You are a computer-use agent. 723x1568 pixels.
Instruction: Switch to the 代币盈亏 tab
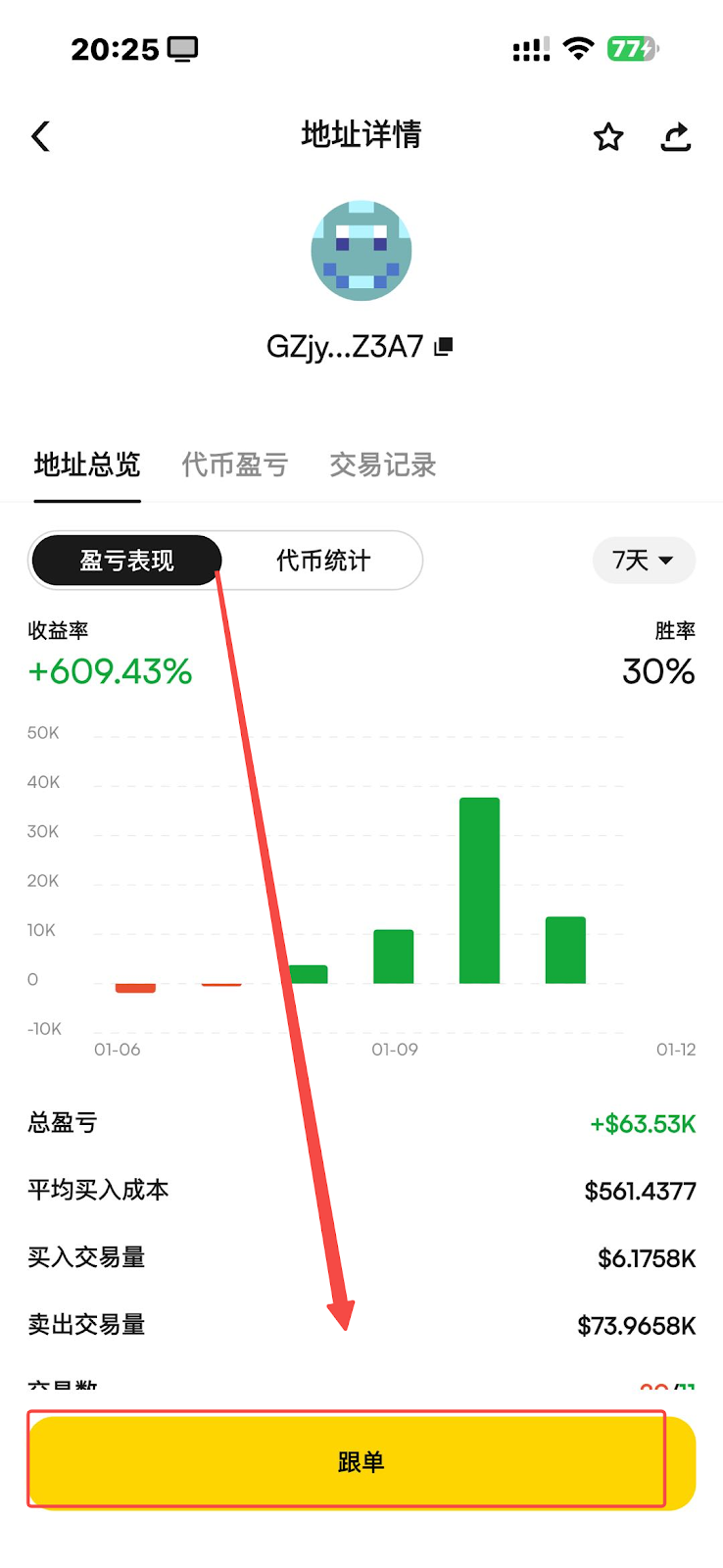click(x=235, y=465)
